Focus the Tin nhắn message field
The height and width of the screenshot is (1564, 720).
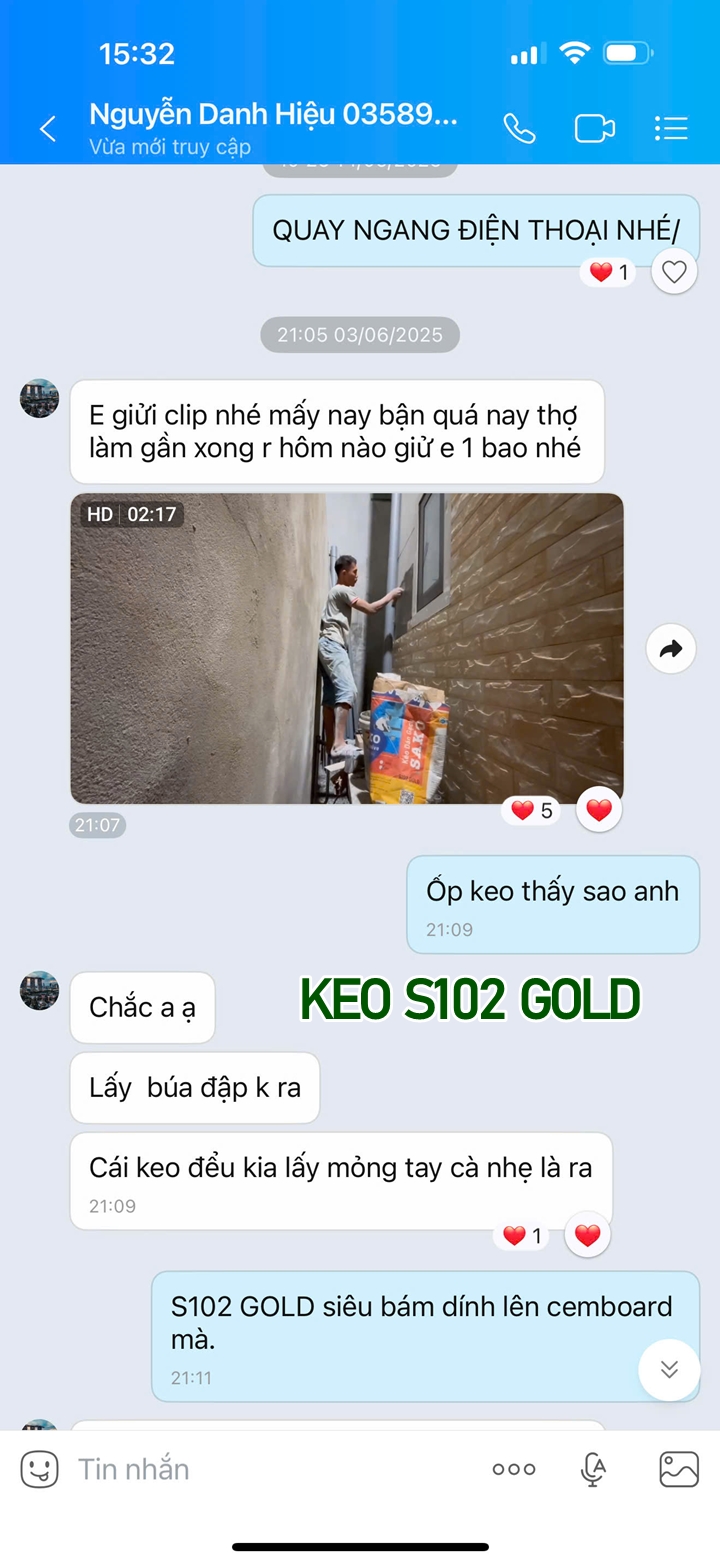(270, 1469)
